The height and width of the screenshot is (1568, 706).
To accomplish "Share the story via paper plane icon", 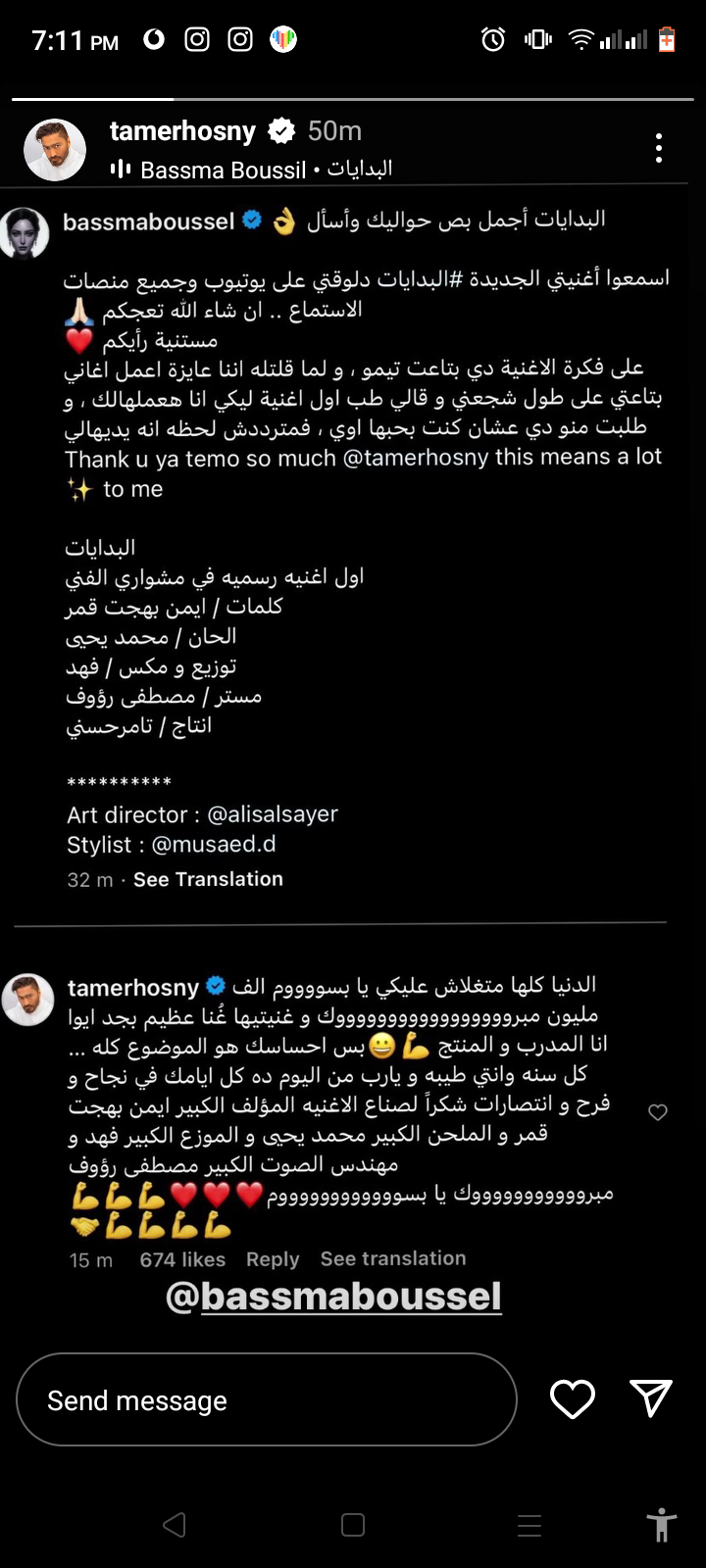I will point(651,1398).
